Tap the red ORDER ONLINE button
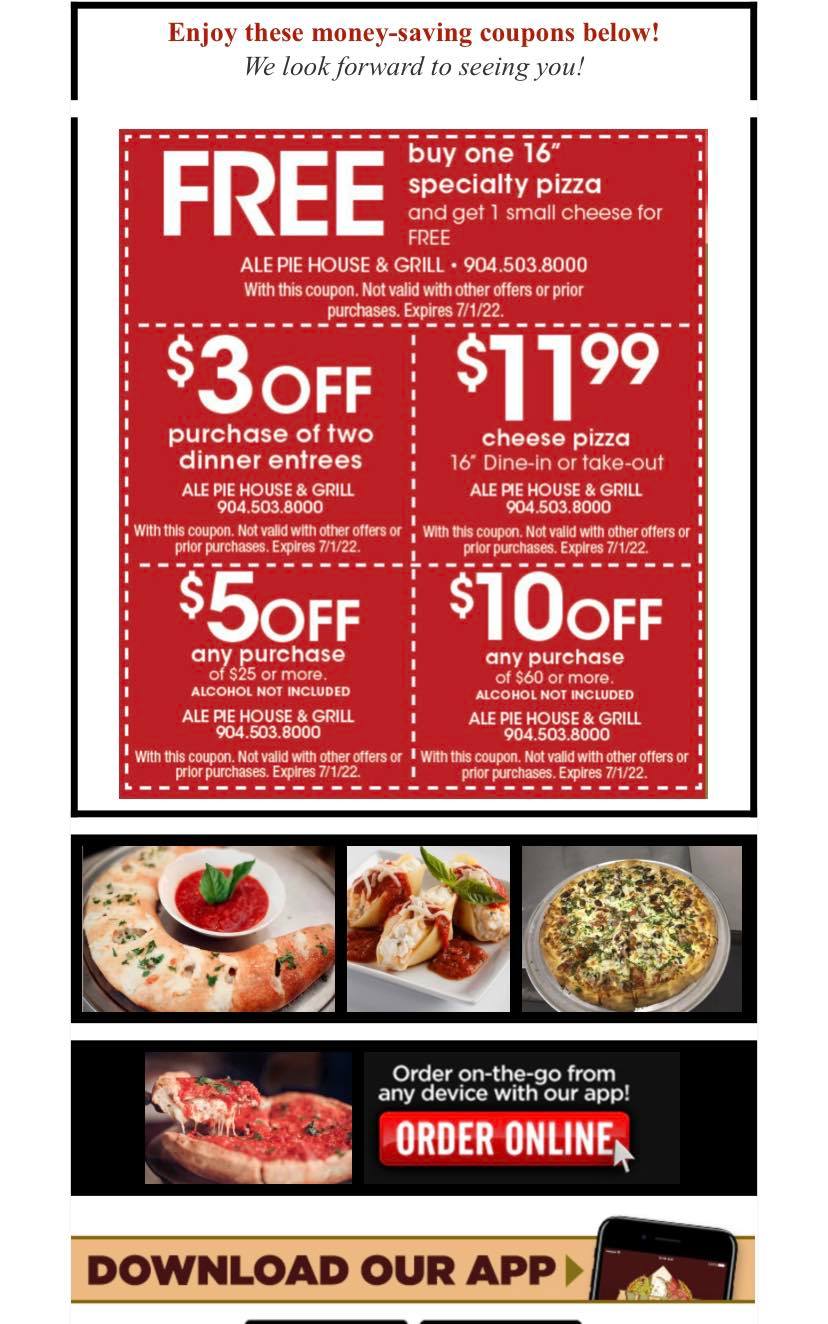 coord(505,1139)
